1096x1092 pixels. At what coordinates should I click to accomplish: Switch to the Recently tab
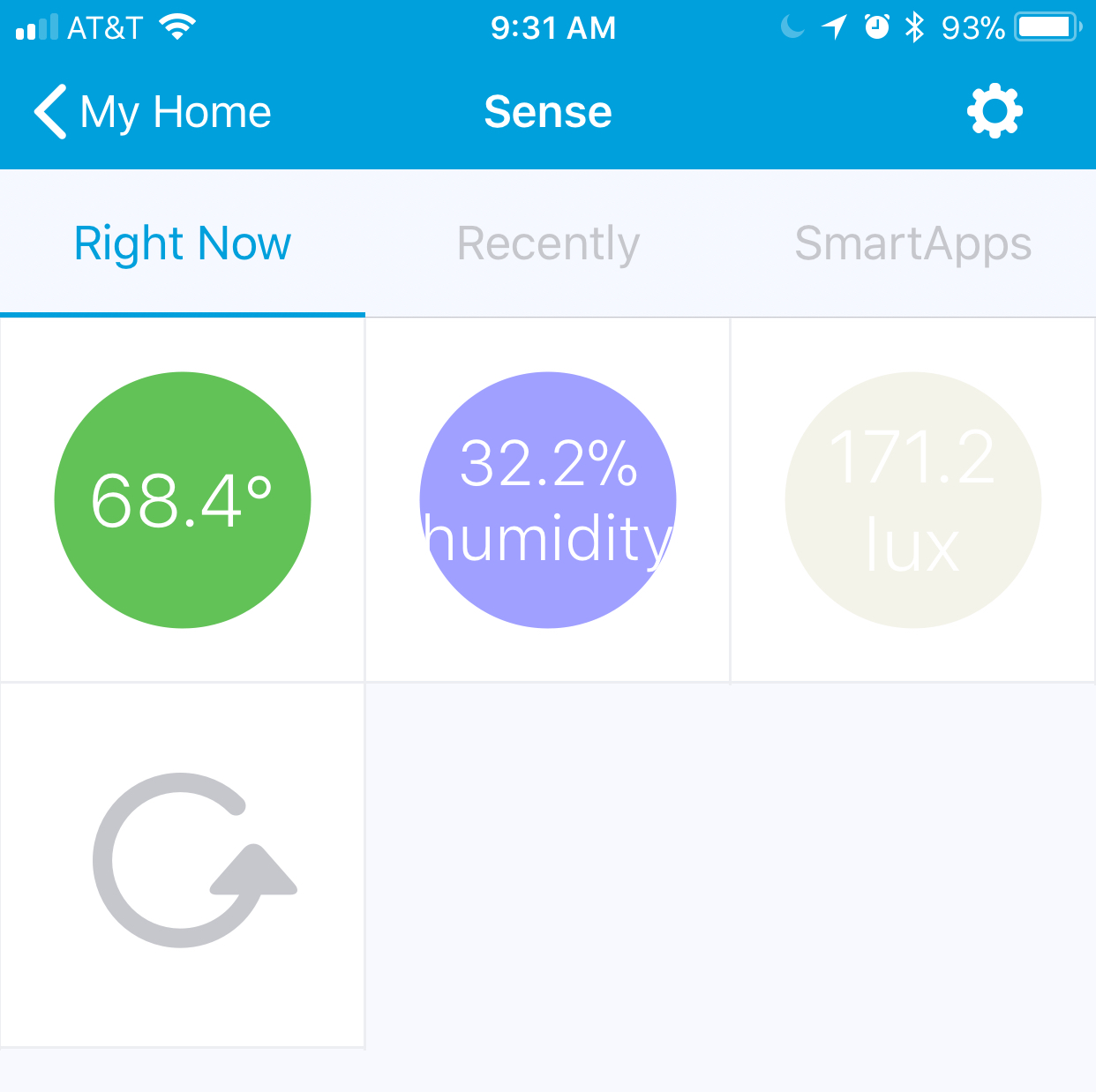pos(548,243)
